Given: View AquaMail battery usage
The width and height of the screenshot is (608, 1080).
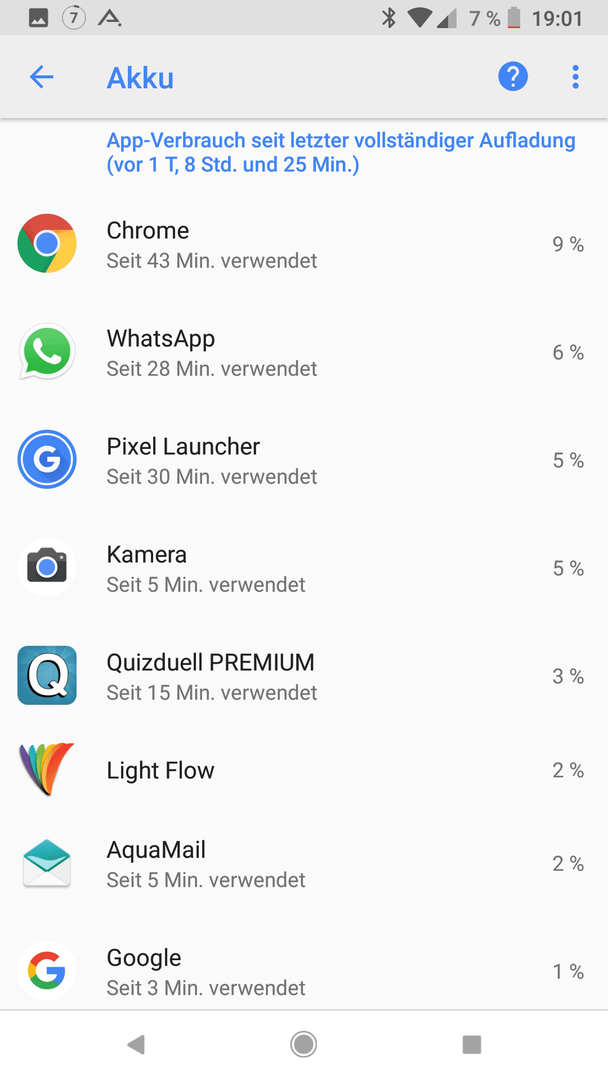Looking at the screenshot, I should click(304, 864).
